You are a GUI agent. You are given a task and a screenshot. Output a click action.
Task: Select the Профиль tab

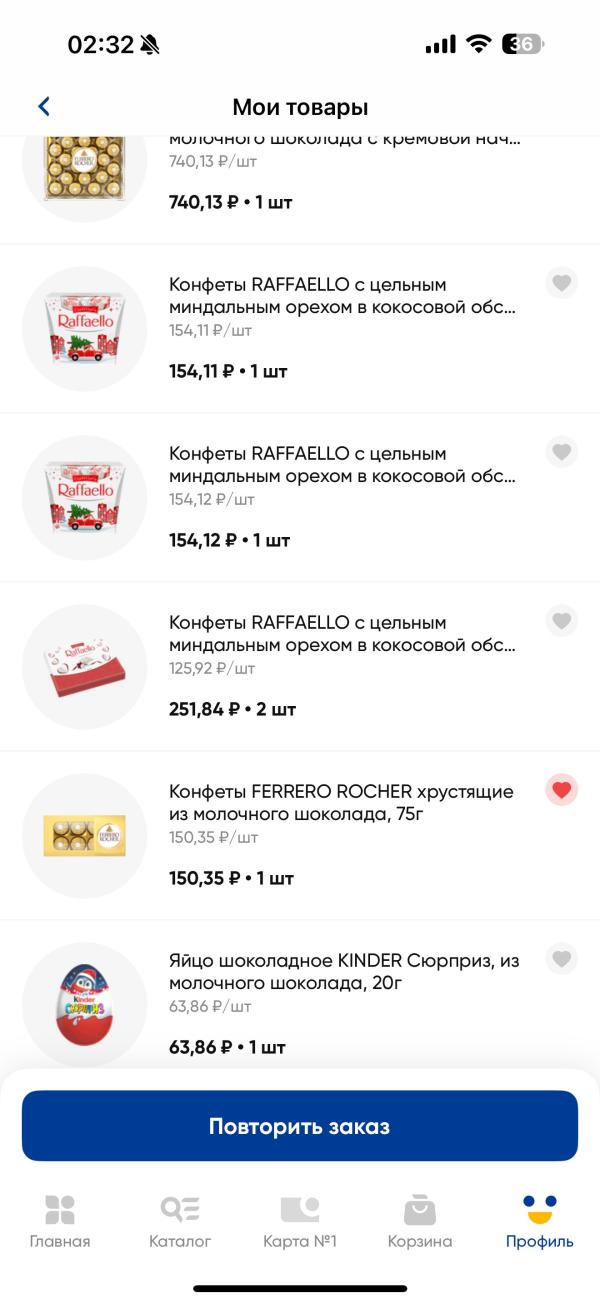tap(540, 1222)
